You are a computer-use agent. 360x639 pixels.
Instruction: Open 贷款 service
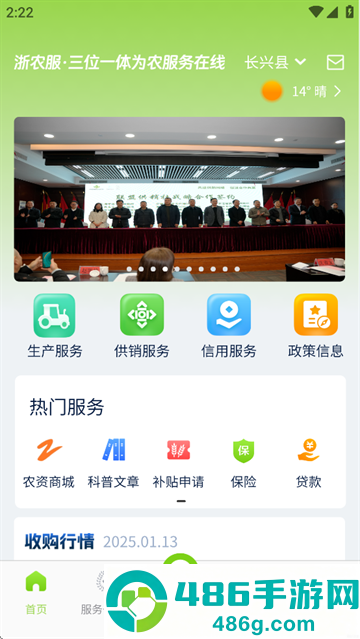click(309, 463)
